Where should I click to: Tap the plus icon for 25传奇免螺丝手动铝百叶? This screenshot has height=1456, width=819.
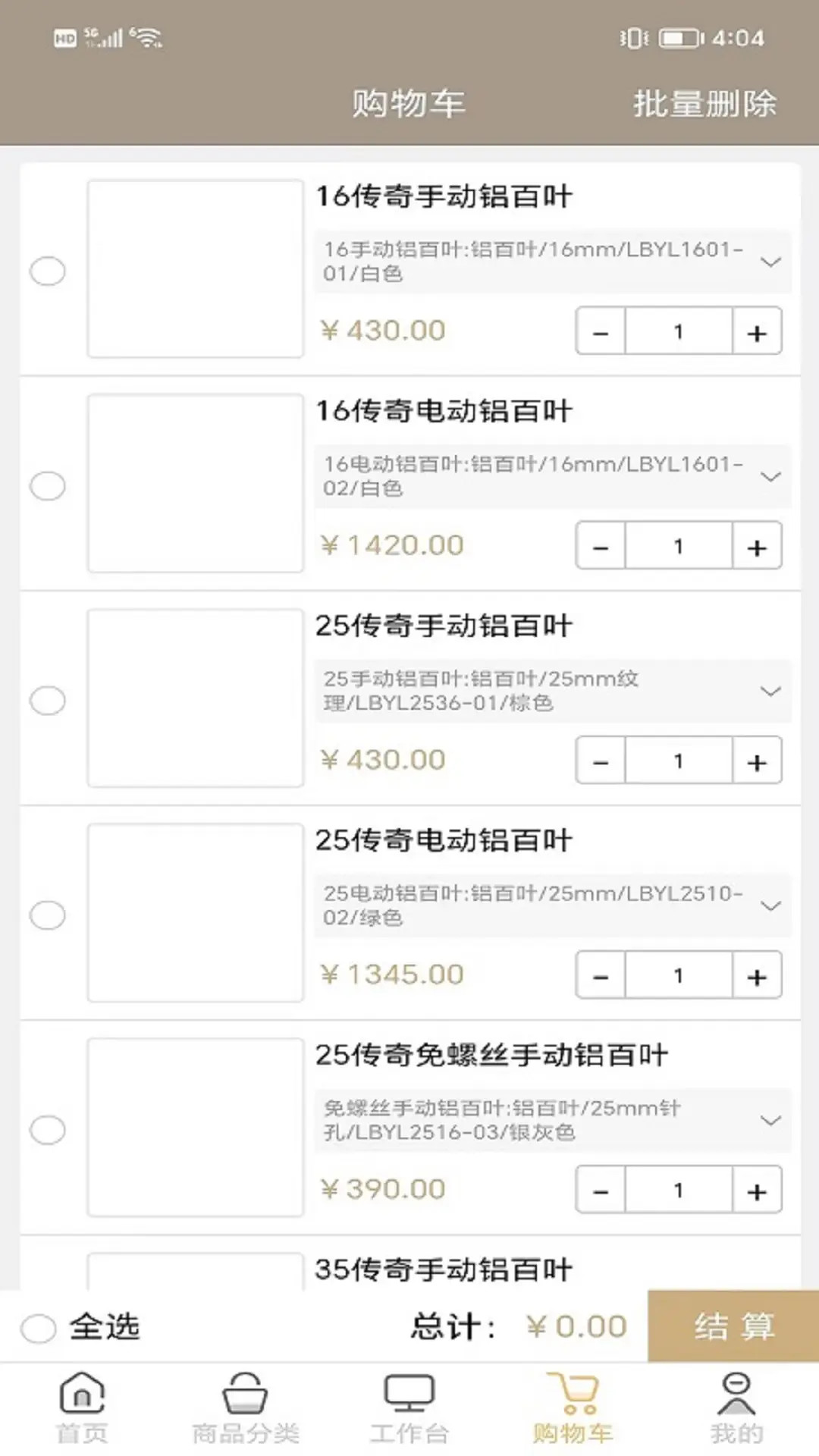coord(756,1190)
